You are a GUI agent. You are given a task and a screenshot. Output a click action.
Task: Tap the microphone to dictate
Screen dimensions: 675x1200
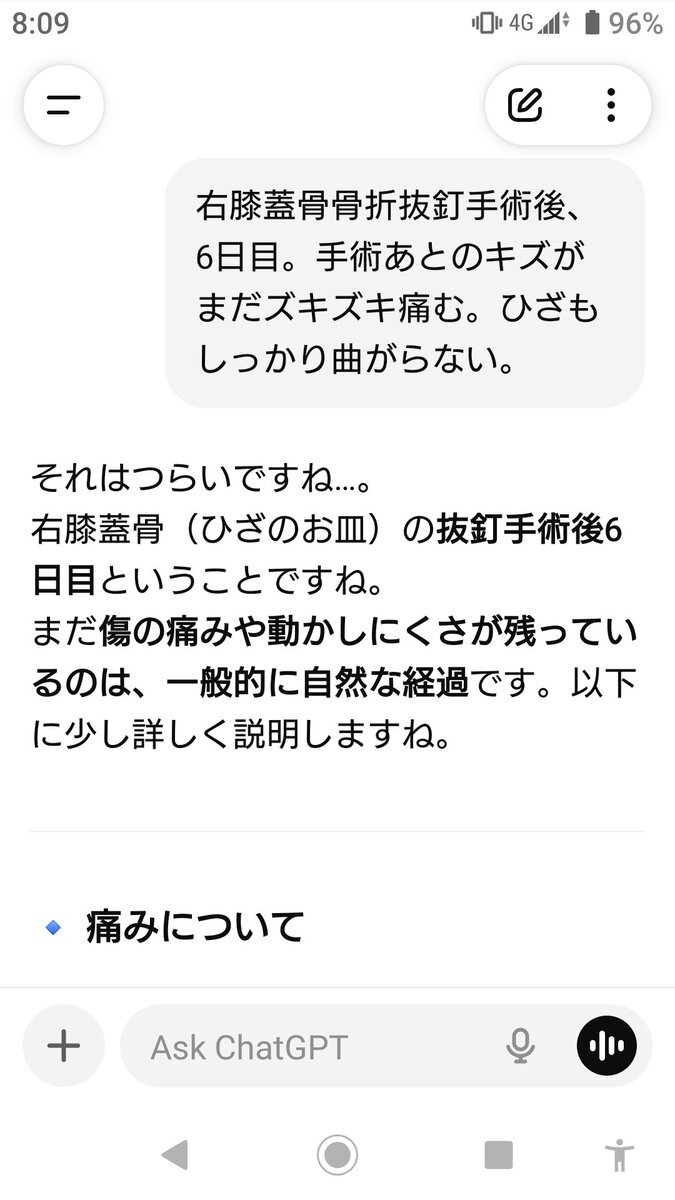pos(519,1046)
